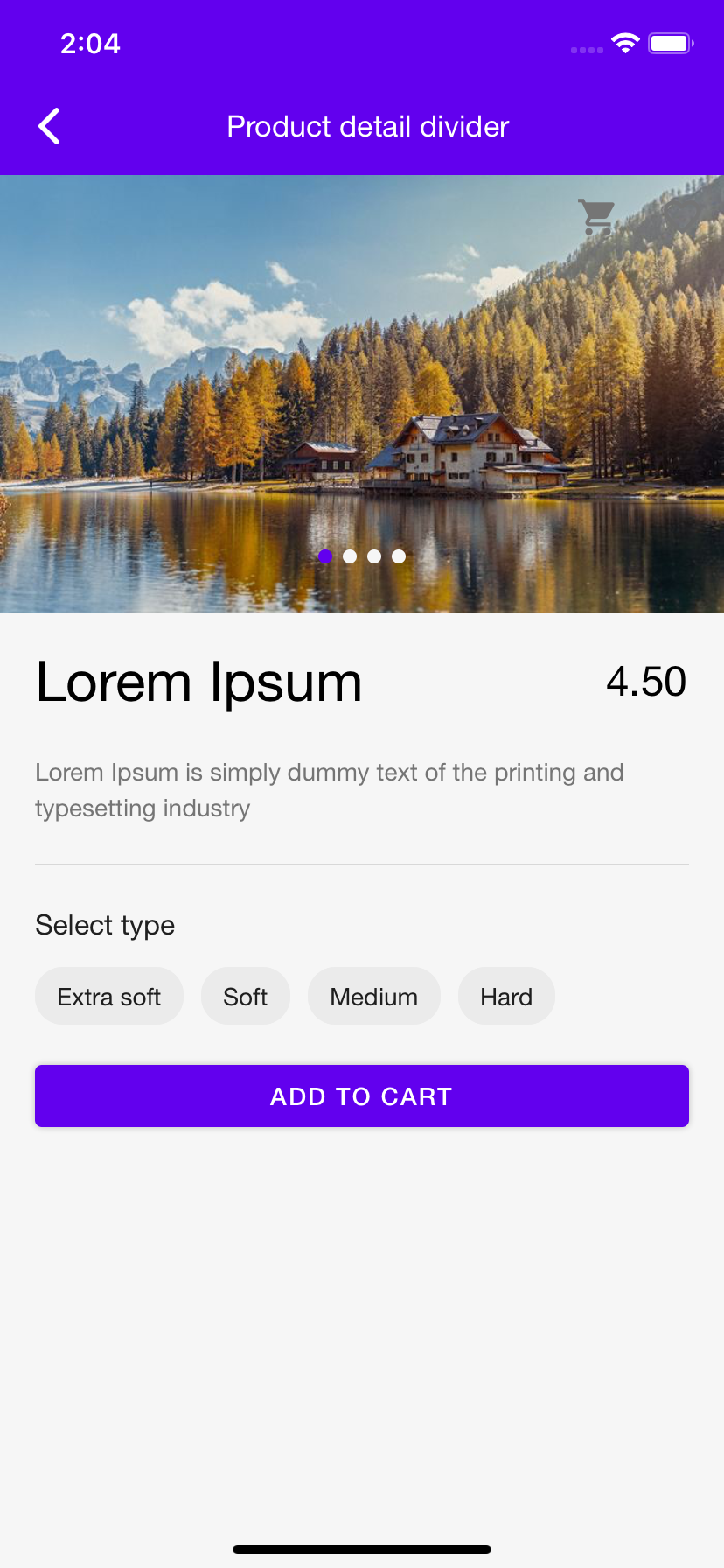Click the Lorem Ipsum product title

198,682
